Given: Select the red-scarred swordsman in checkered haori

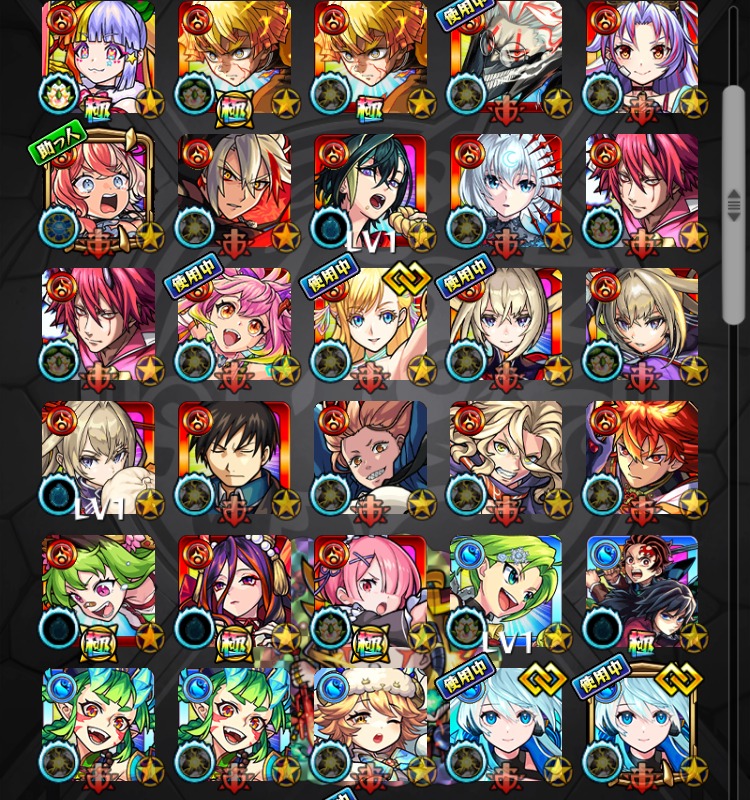Looking at the screenshot, I should (x=642, y=593).
